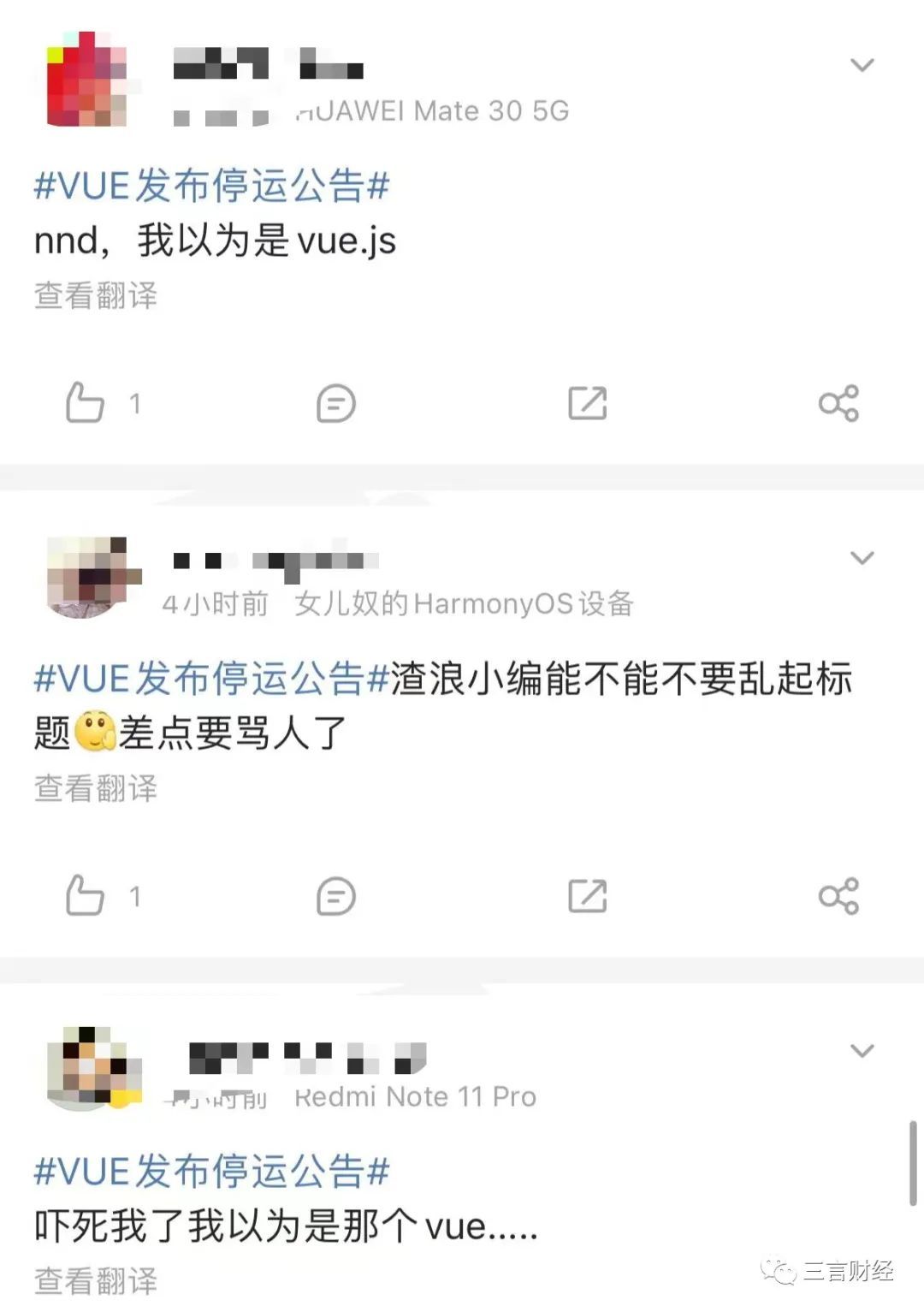Expand options chevron on HUAWEI Mate 30 post
The width and height of the screenshot is (924, 1312).
[862, 65]
